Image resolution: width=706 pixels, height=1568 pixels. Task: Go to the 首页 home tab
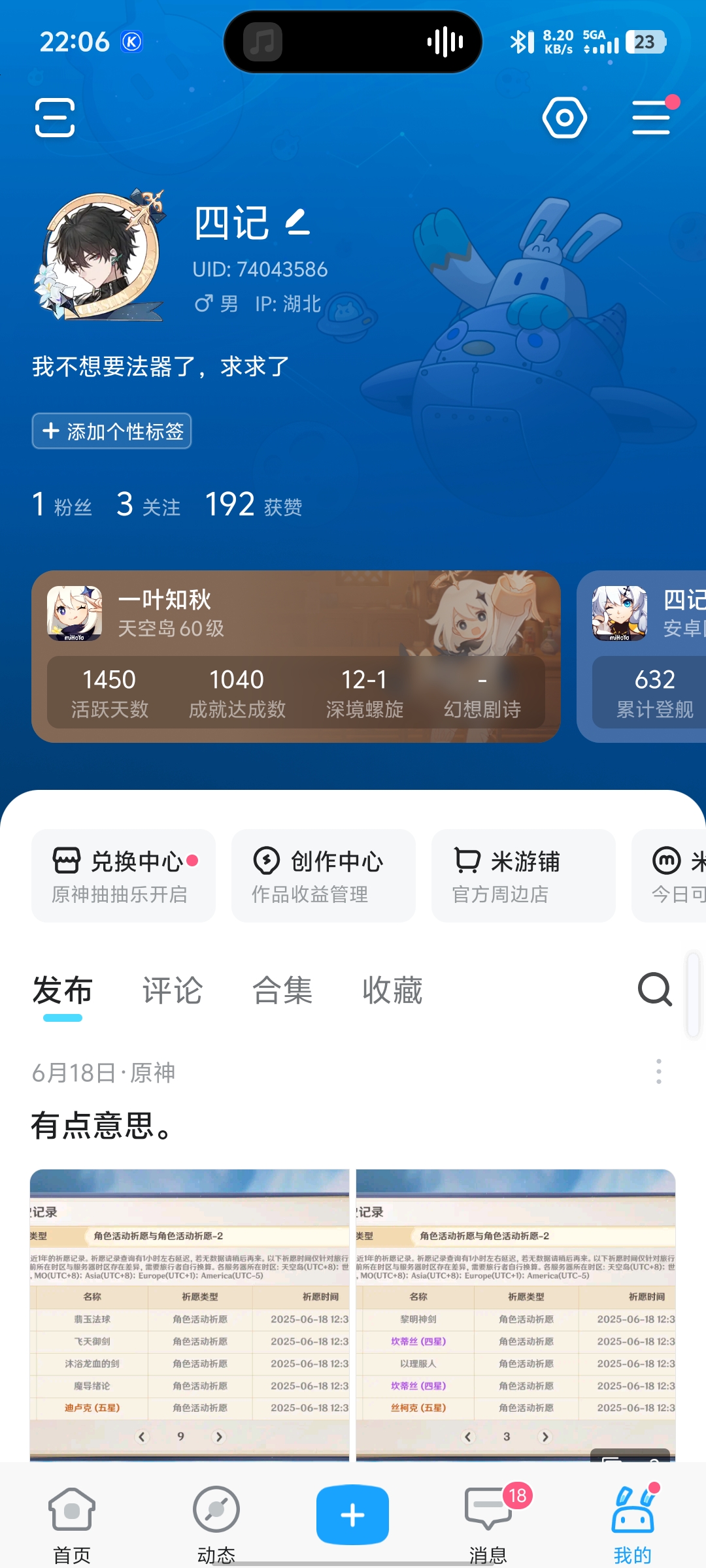tap(72, 1522)
